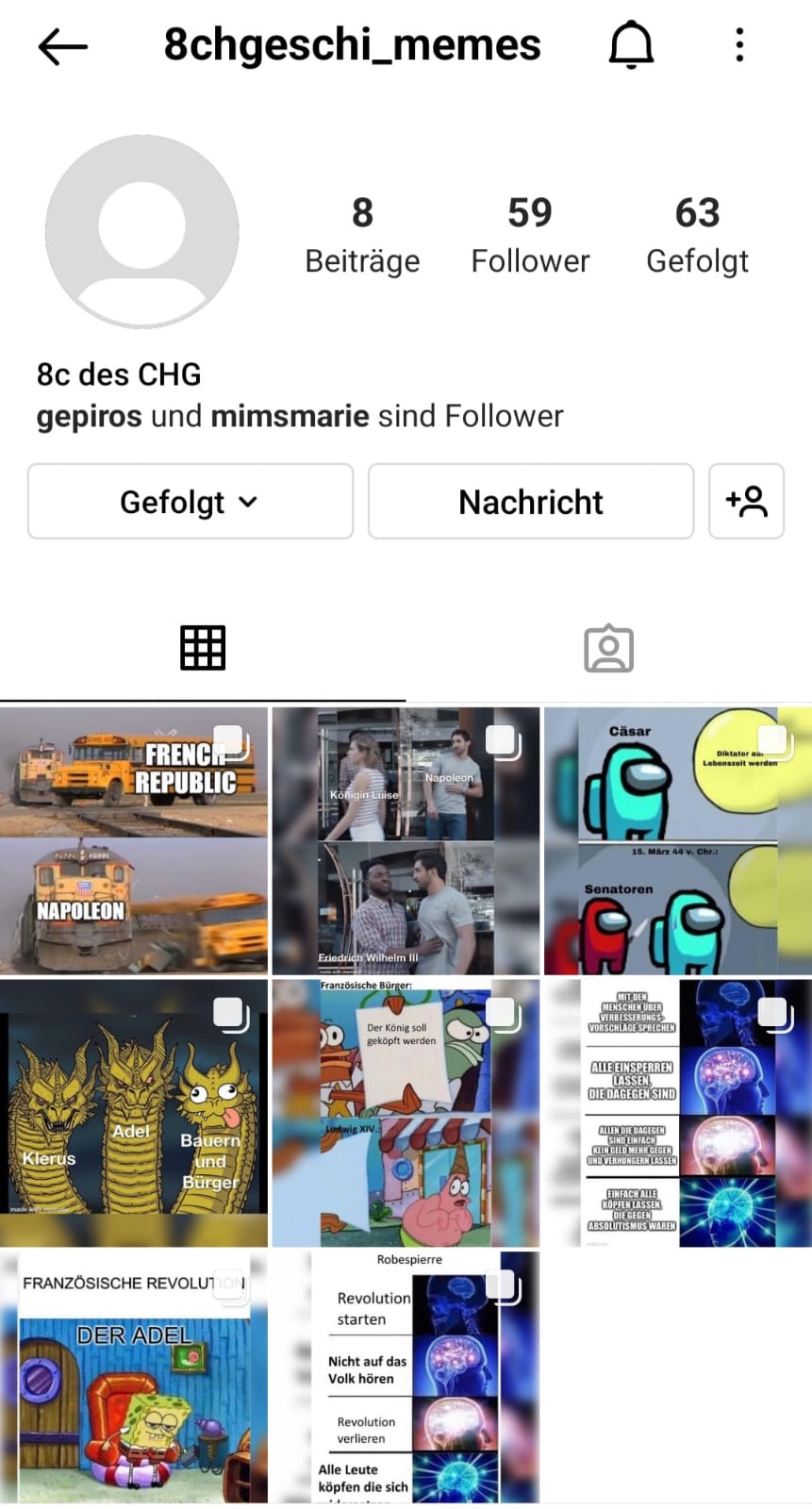
Task: Open the Cäsar Among Us meme post
Action: [x=677, y=841]
